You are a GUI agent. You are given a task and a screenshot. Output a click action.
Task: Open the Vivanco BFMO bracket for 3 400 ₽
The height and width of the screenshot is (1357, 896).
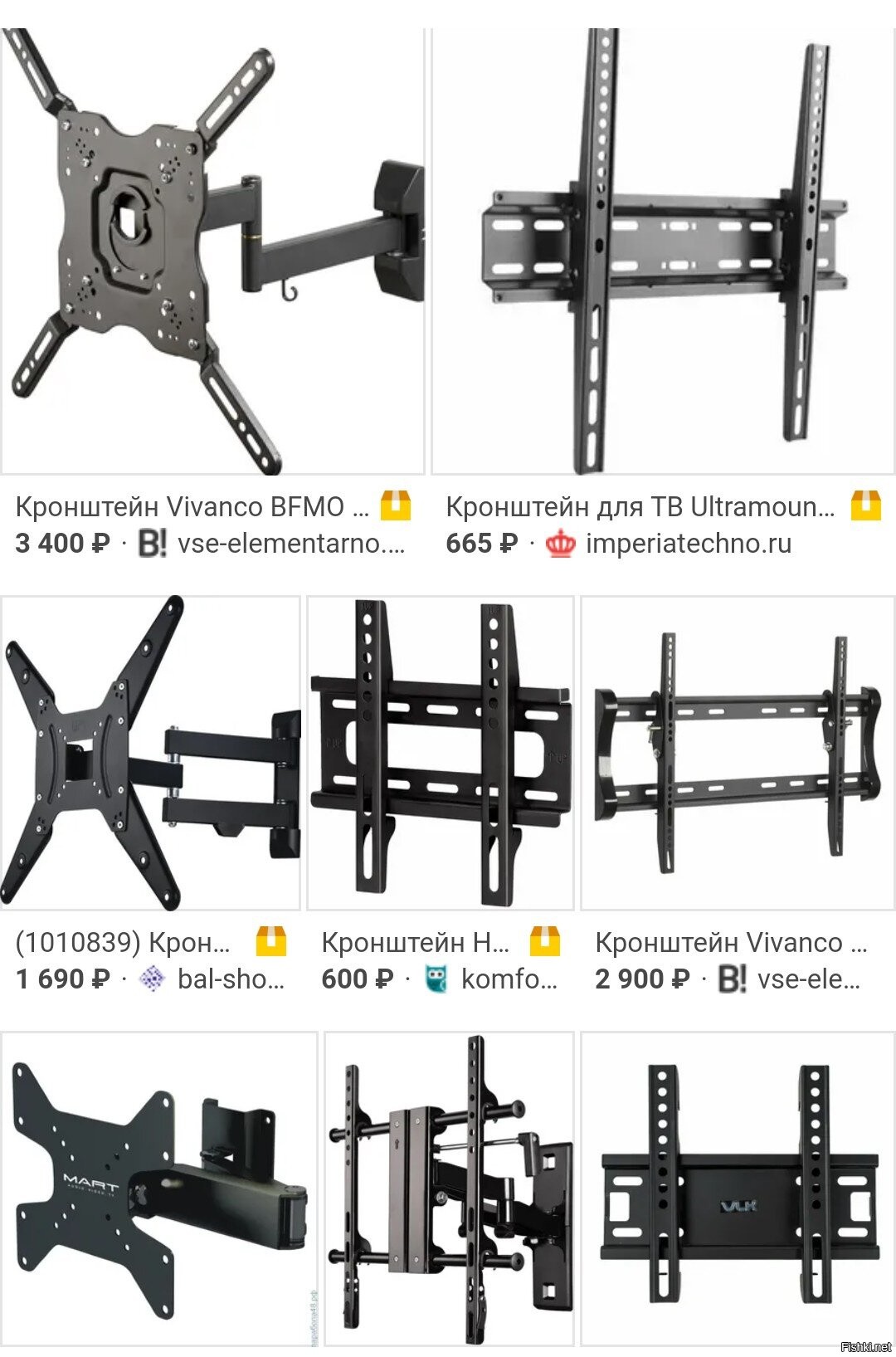212,251
